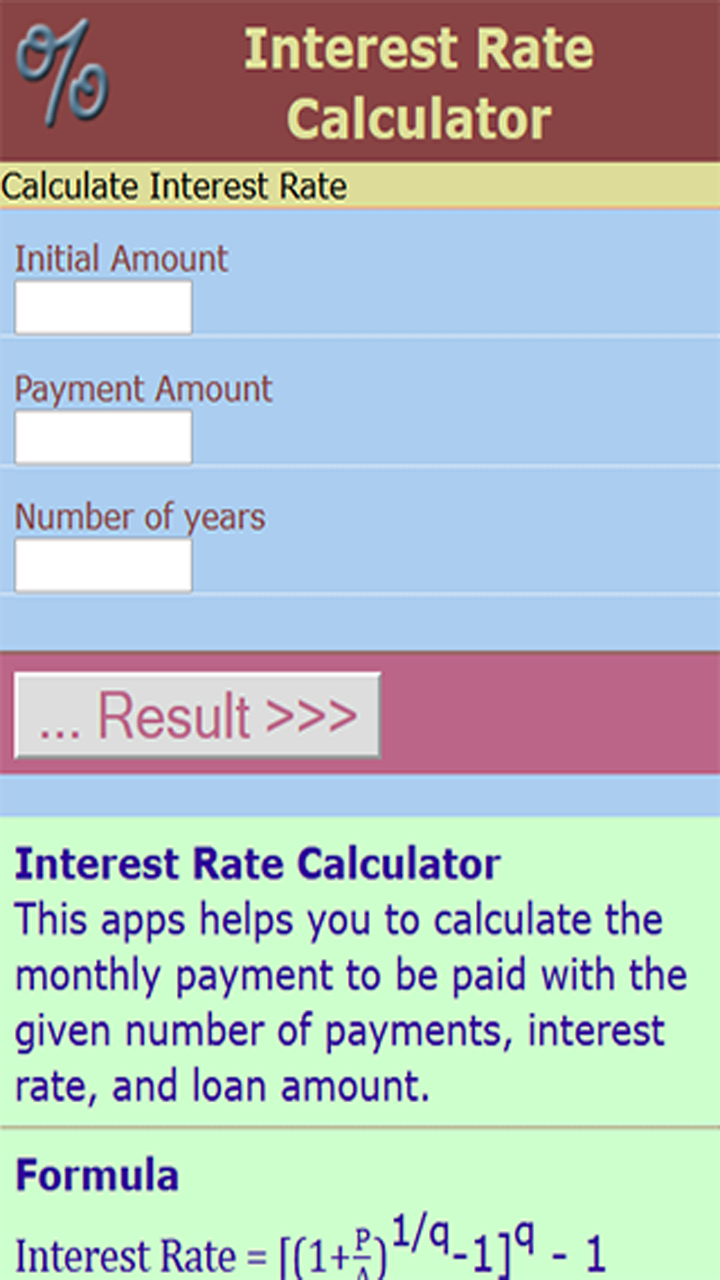
Task: Calculate with the Result button
Action: [197, 715]
